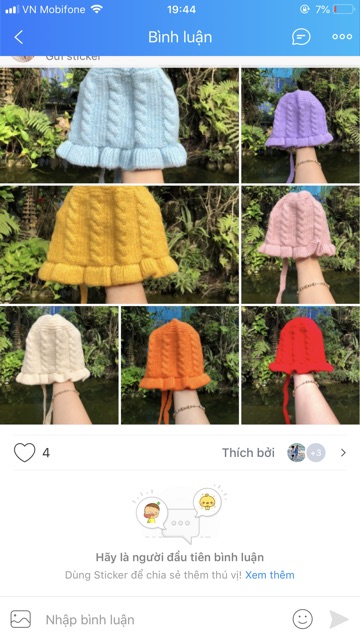Open the cream white hat photo
Image resolution: width=360 pixels, height=640 pixels.
point(59,365)
